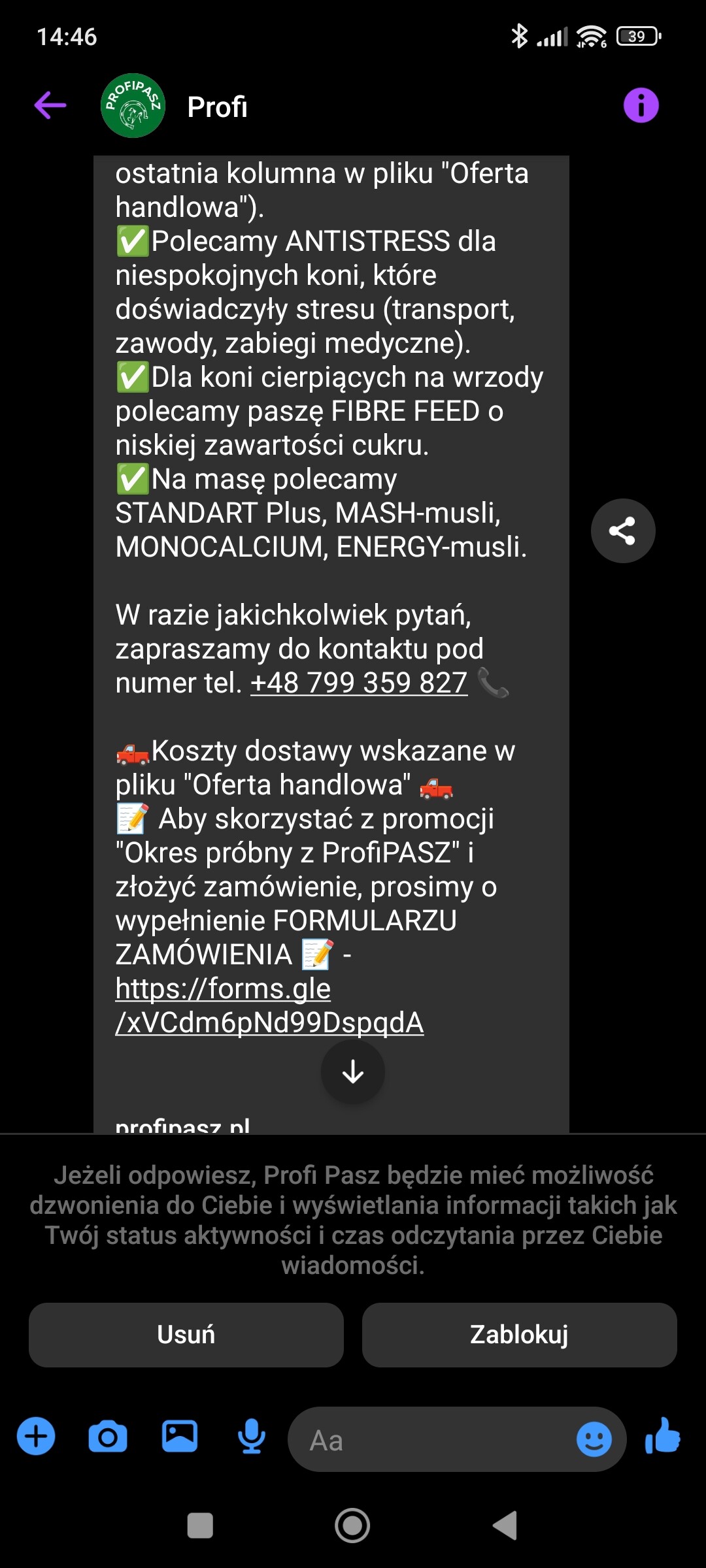Open more attachment options plus icon
The width and height of the screenshot is (706, 1568).
[x=36, y=1437]
